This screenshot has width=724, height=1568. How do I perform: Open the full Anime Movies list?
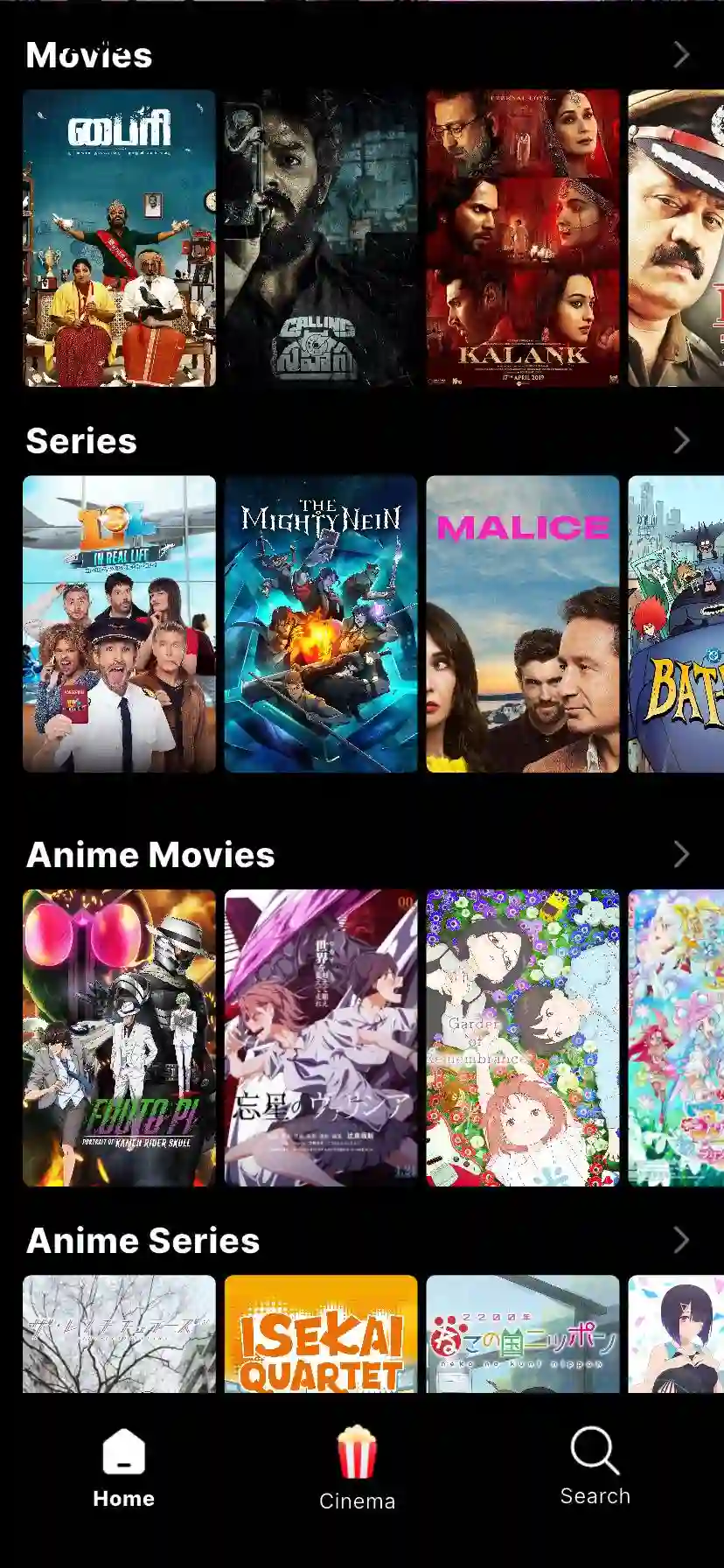coord(681,855)
